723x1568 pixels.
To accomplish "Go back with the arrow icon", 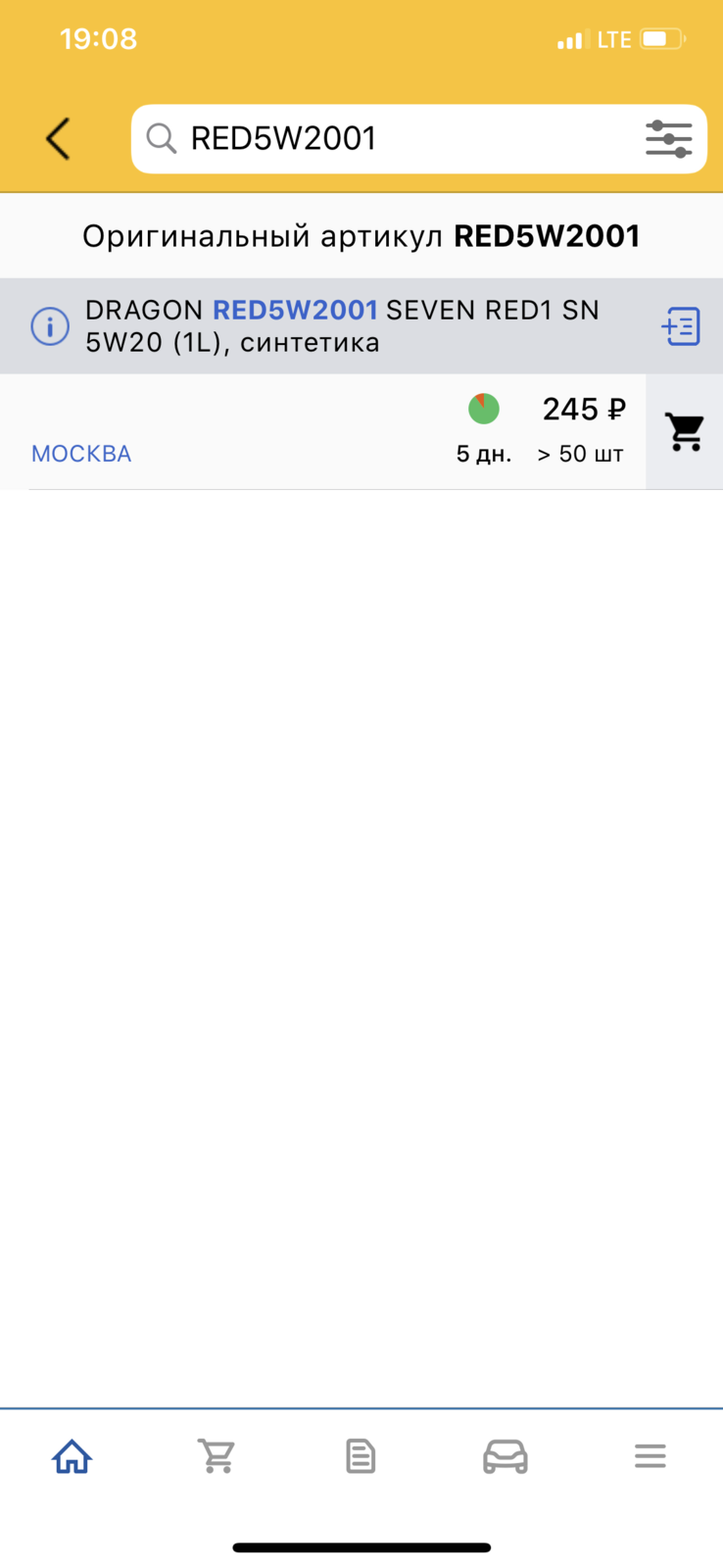I will coord(59,138).
